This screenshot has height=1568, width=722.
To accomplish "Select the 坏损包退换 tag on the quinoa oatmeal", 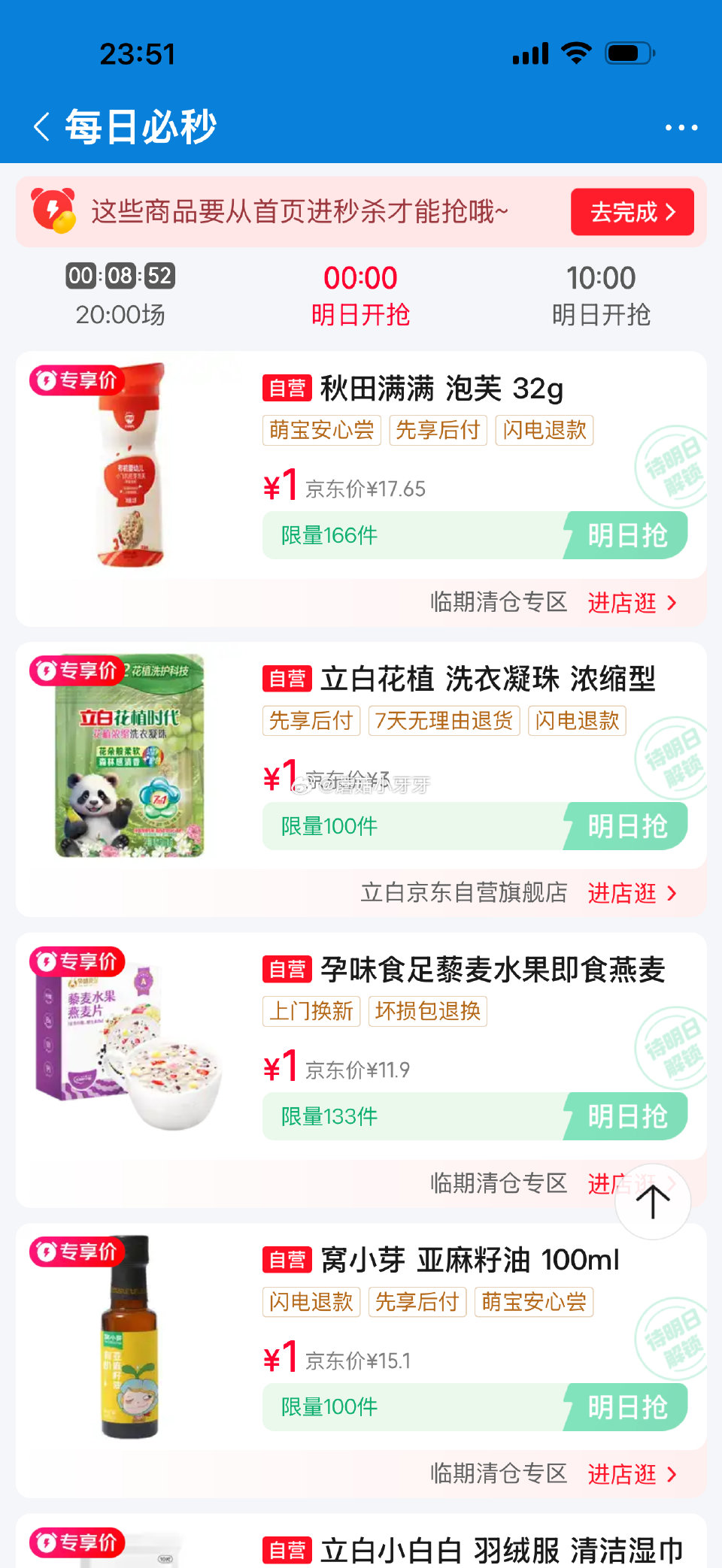I will pyautogui.click(x=428, y=1012).
